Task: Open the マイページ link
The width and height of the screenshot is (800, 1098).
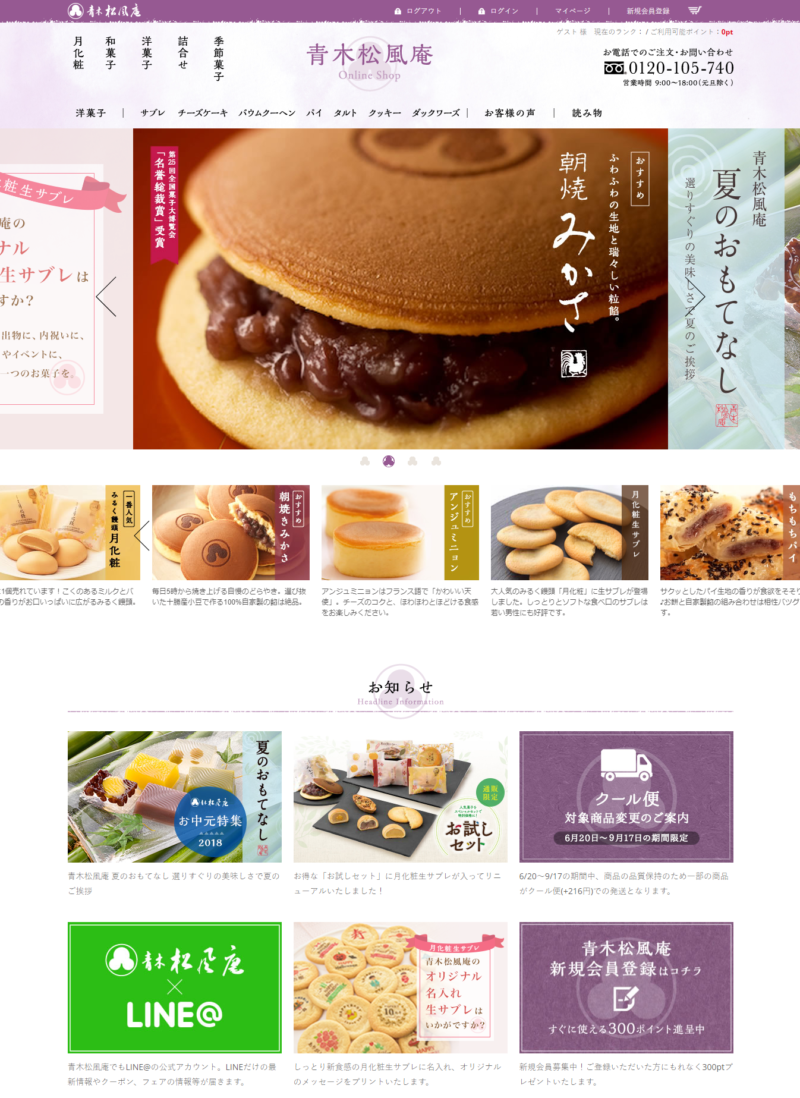Action: [573, 10]
